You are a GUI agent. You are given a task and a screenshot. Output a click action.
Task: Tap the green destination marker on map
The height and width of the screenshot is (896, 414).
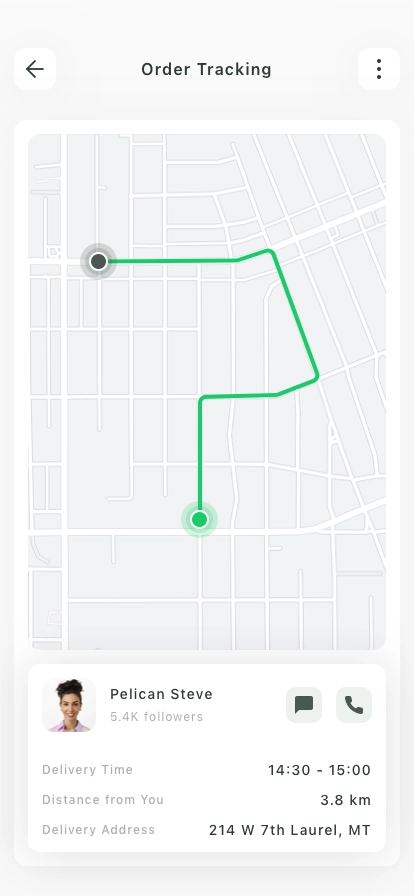(200, 519)
